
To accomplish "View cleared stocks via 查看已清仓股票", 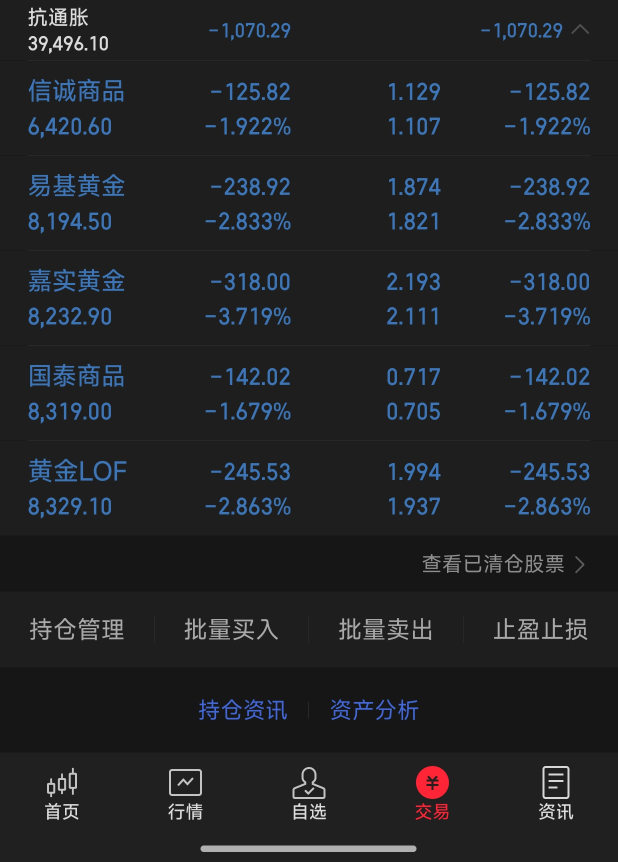I will point(503,564).
